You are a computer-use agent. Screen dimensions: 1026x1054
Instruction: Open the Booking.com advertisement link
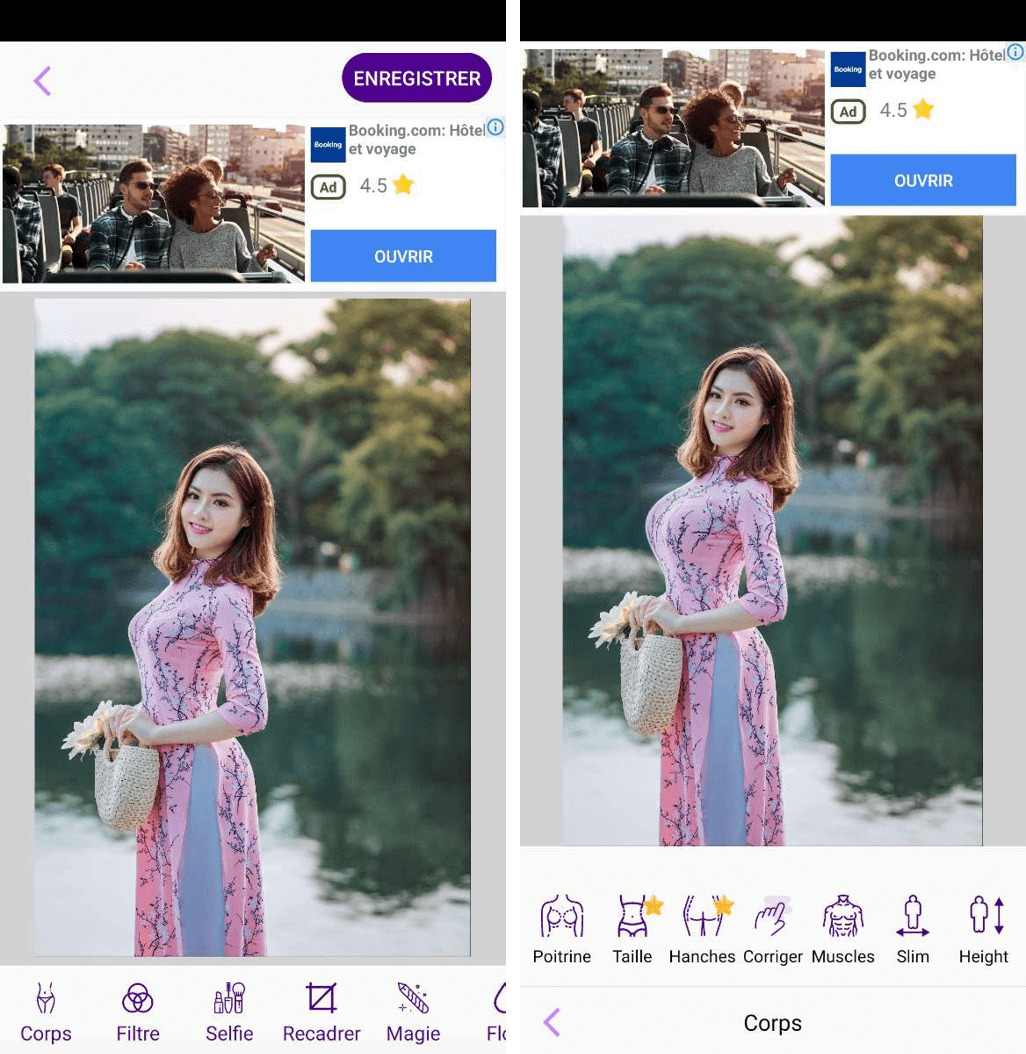point(403,256)
